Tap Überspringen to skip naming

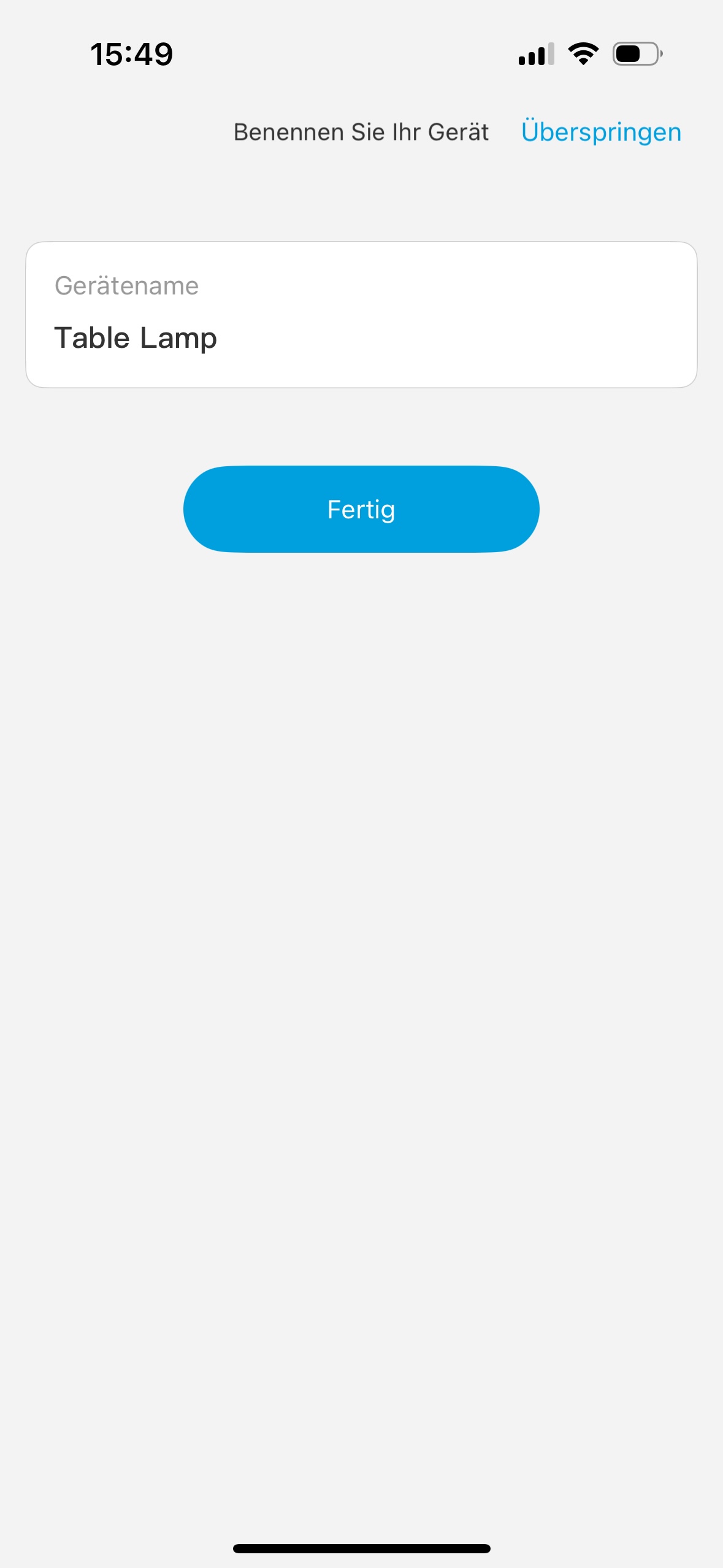pos(601,133)
